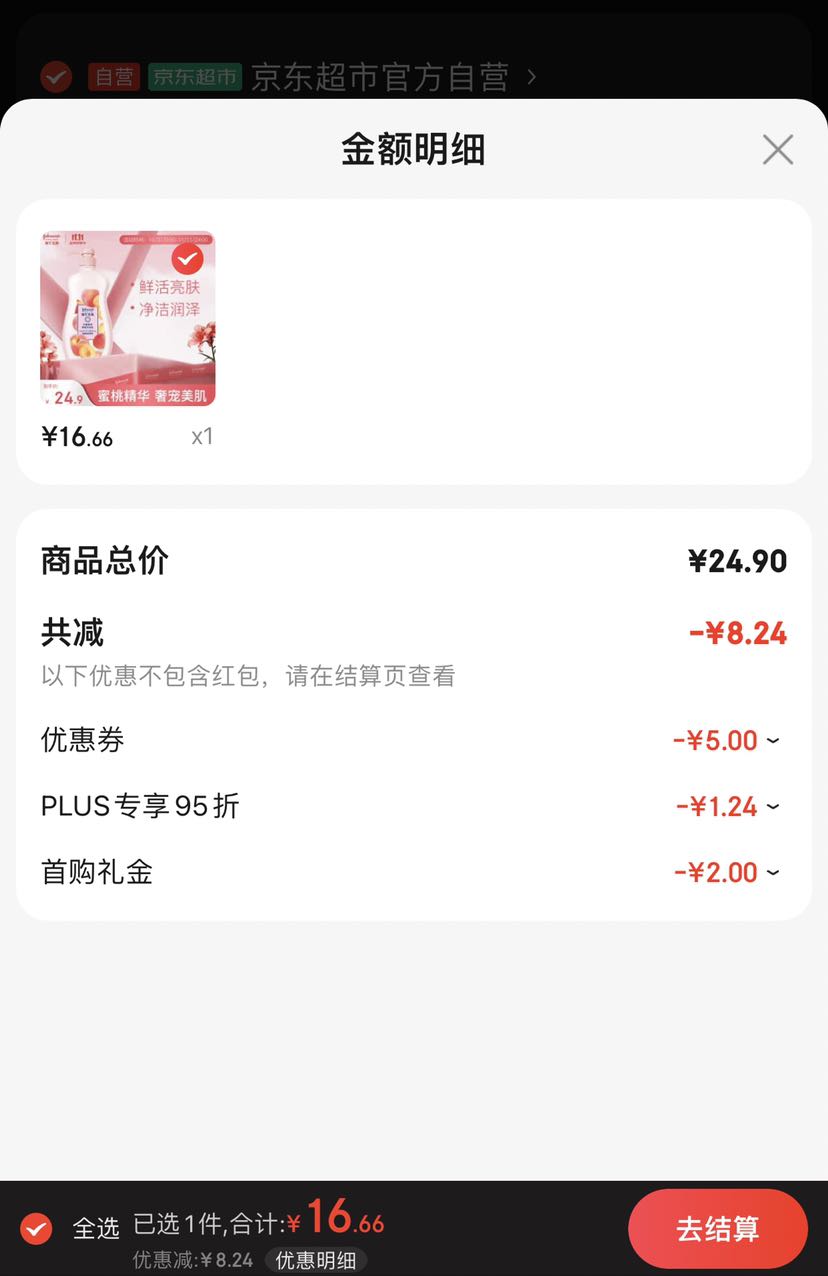Tap 去结算 to check out
Image resolution: width=828 pixels, height=1276 pixels.
pos(717,1229)
